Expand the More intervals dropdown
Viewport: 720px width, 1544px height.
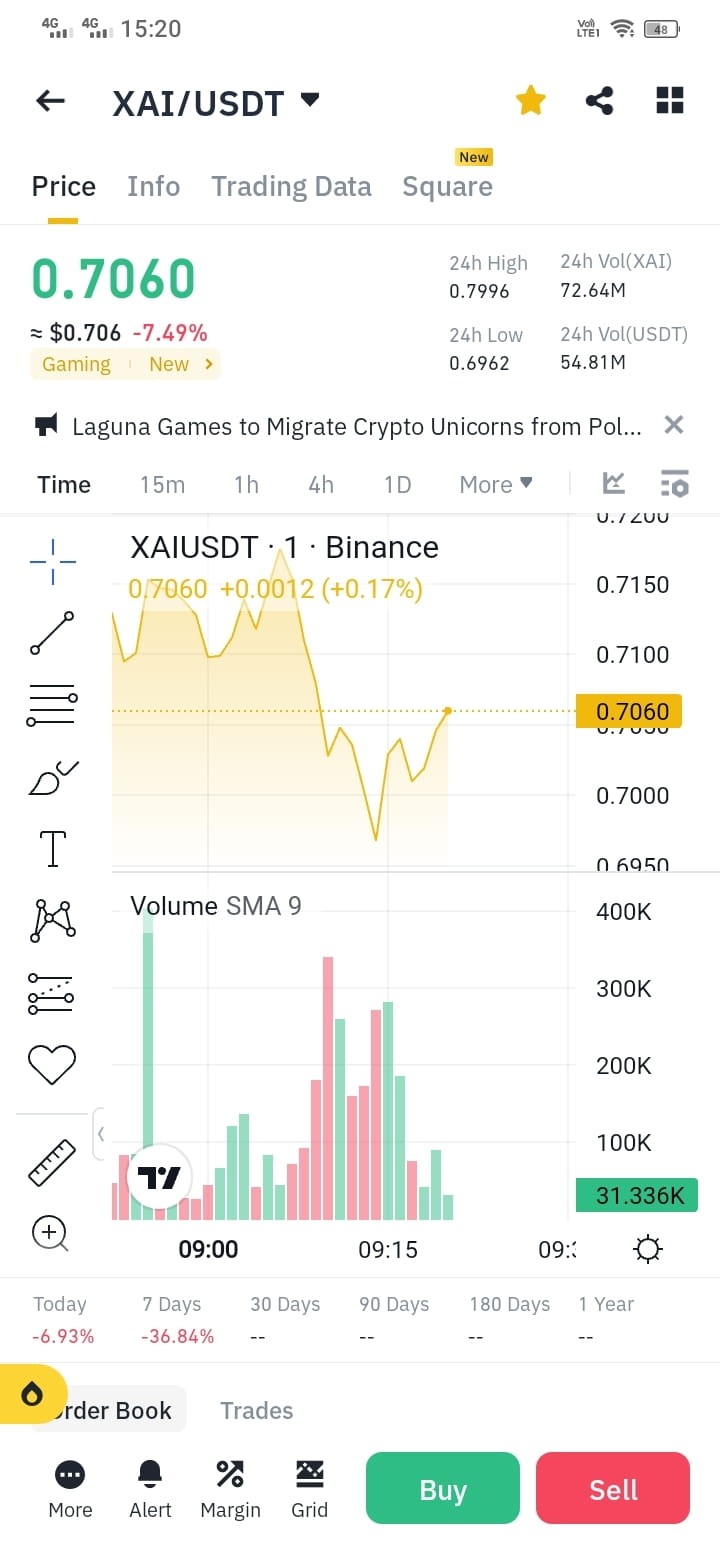pos(495,485)
